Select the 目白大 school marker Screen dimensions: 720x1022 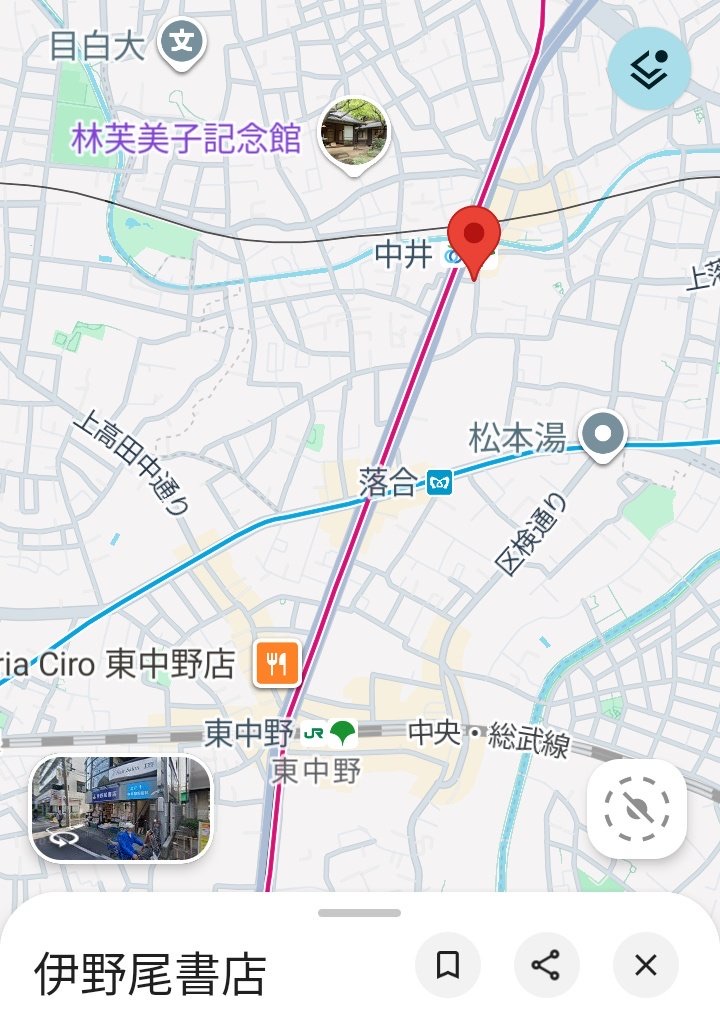click(x=182, y=43)
